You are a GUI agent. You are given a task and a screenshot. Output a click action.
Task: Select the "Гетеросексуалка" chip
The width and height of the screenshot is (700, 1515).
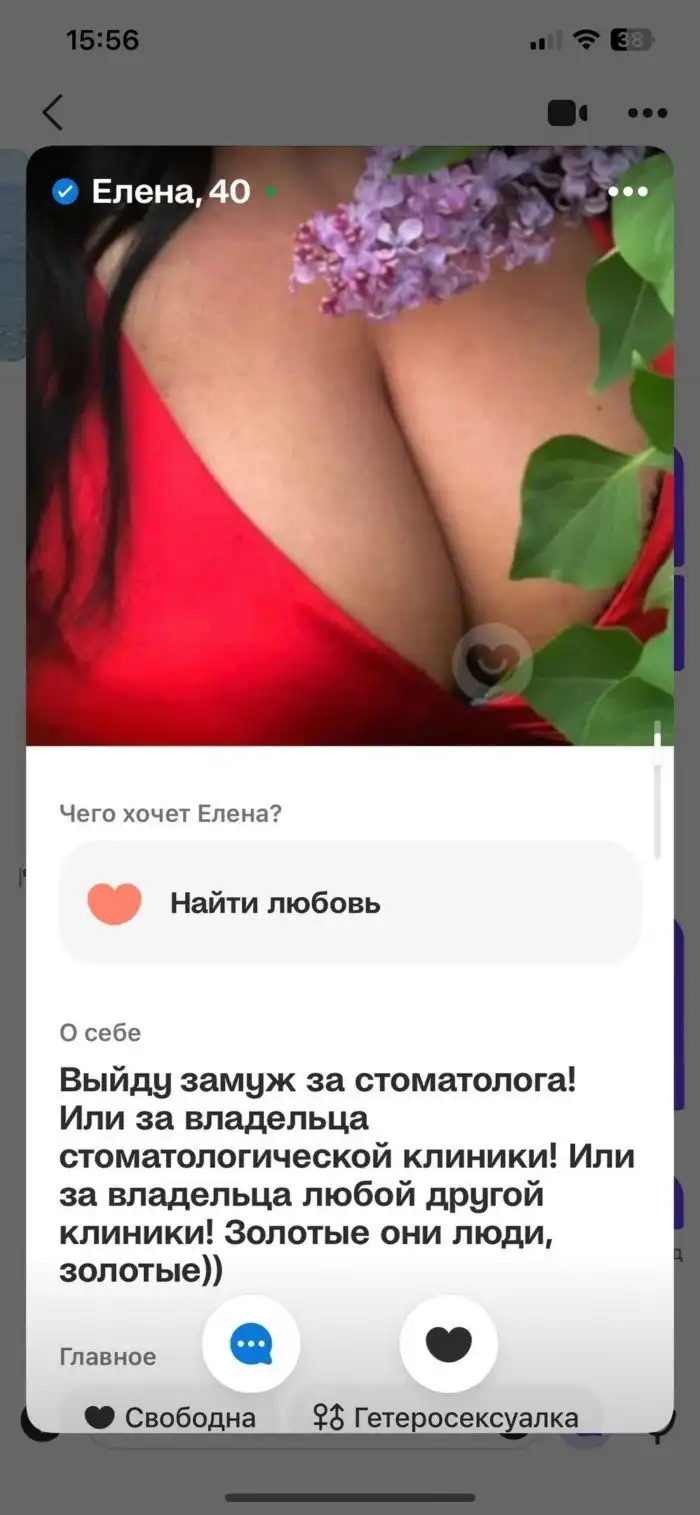446,1417
